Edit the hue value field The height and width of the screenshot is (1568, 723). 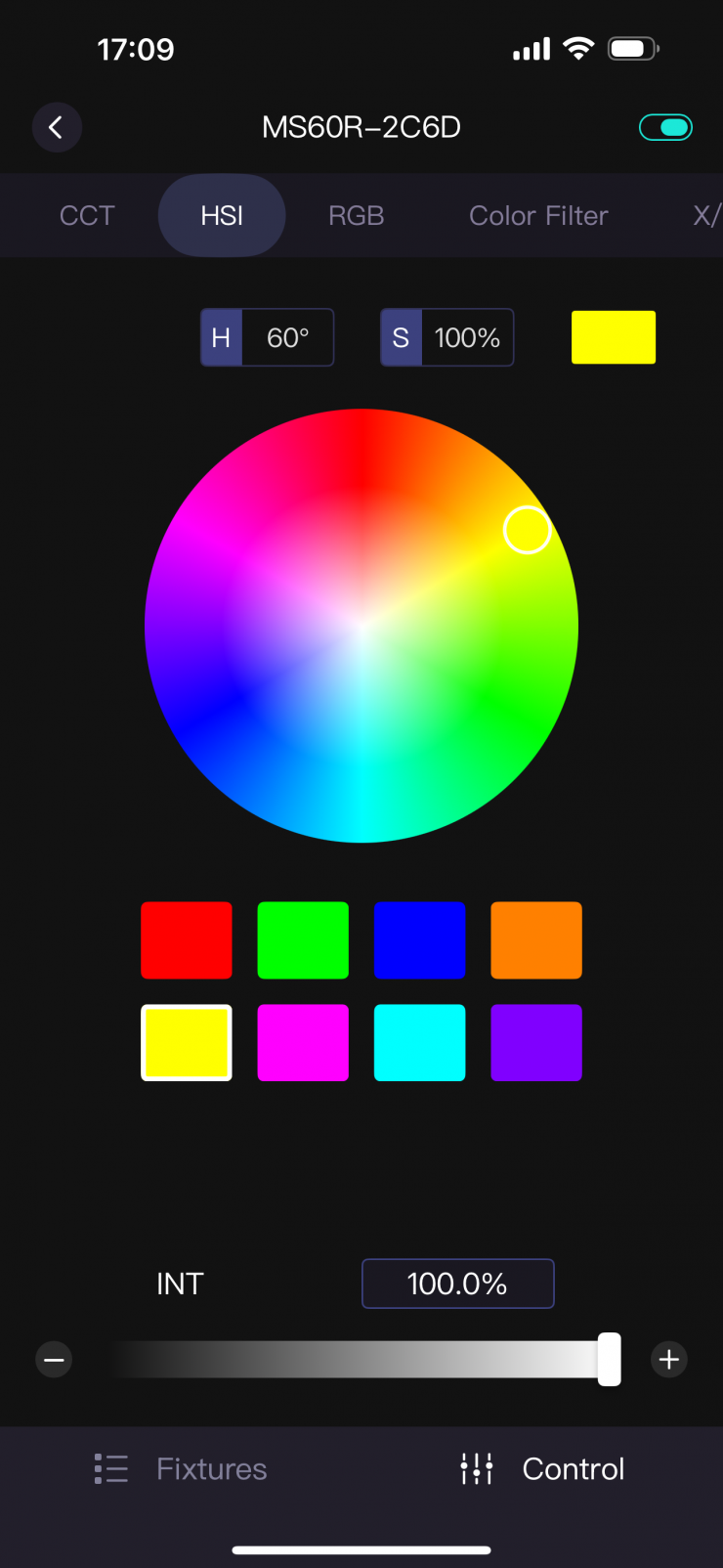(287, 338)
